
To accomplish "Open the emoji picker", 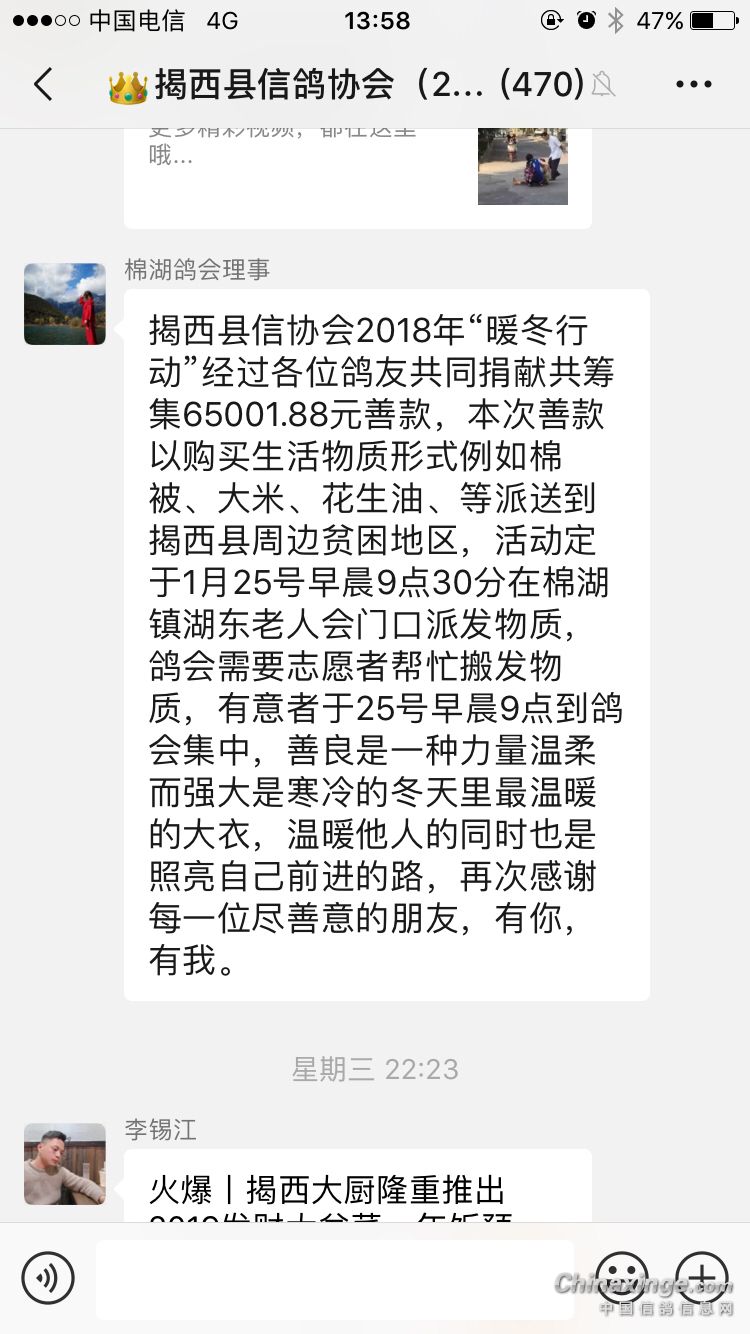I will pyautogui.click(x=621, y=1277).
